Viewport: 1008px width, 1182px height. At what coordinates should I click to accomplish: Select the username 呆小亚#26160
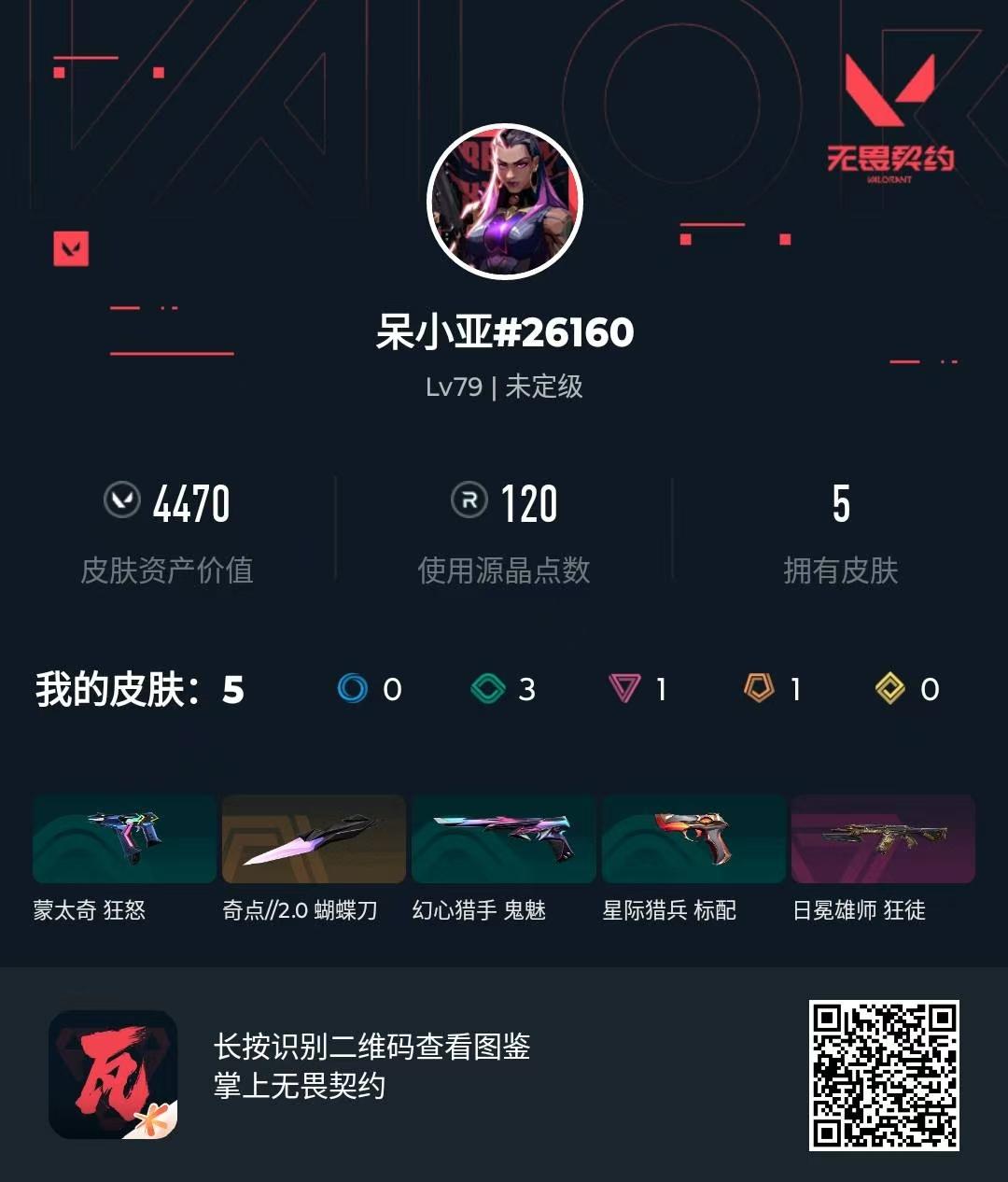click(x=504, y=332)
